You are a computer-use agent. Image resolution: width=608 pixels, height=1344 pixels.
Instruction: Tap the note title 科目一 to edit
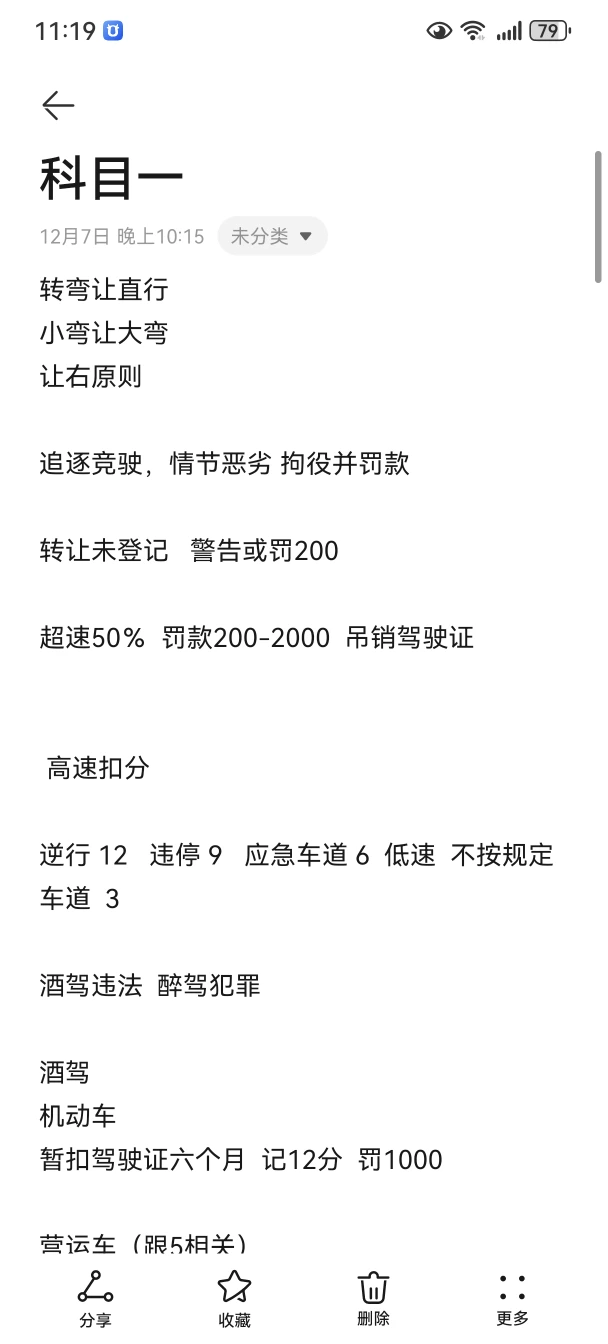click(111, 180)
